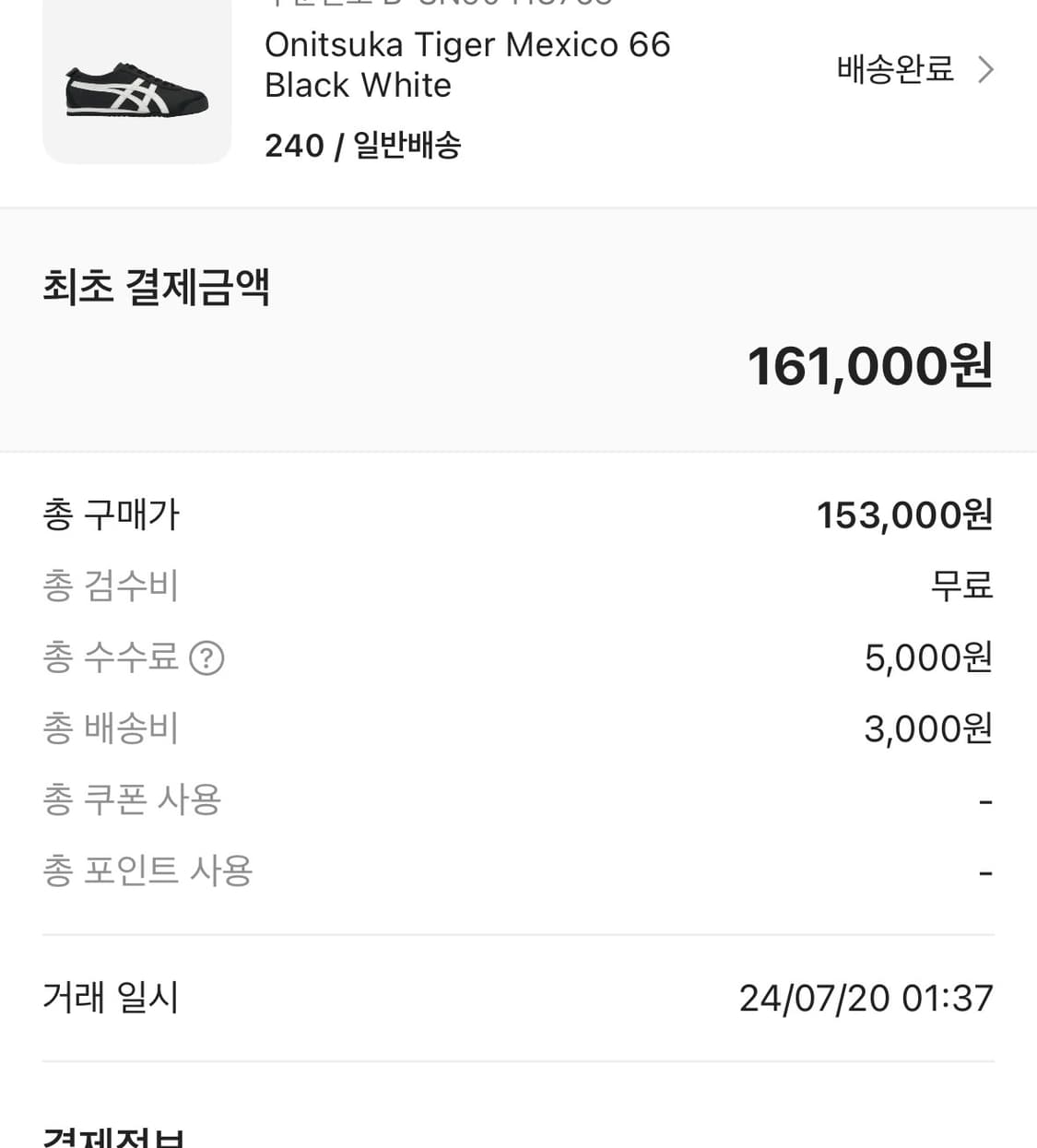Click the 총 배송비 3,000원 row
This screenshot has width=1037, height=1148.
coord(516,728)
